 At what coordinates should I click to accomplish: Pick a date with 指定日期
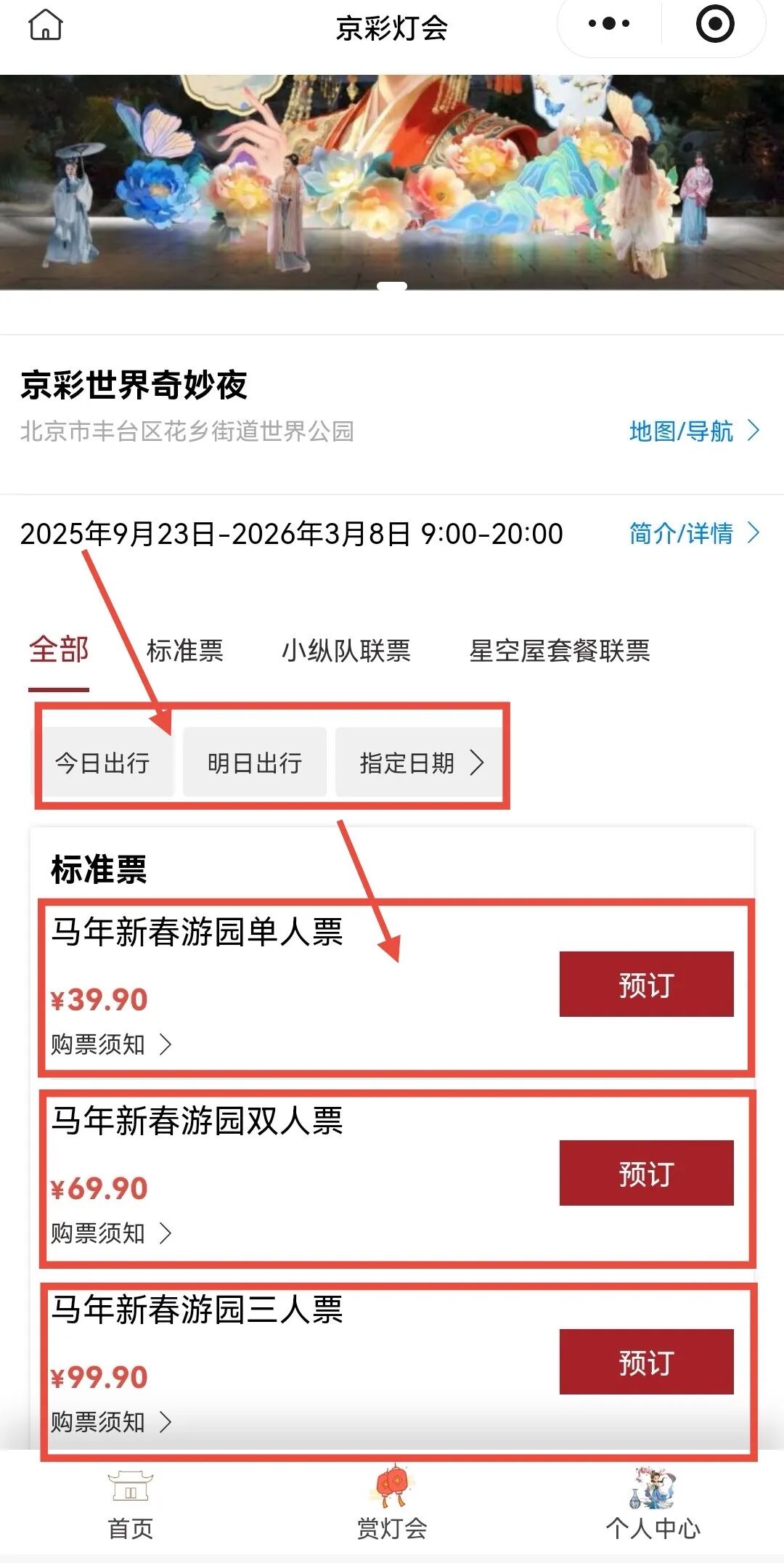tap(420, 763)
